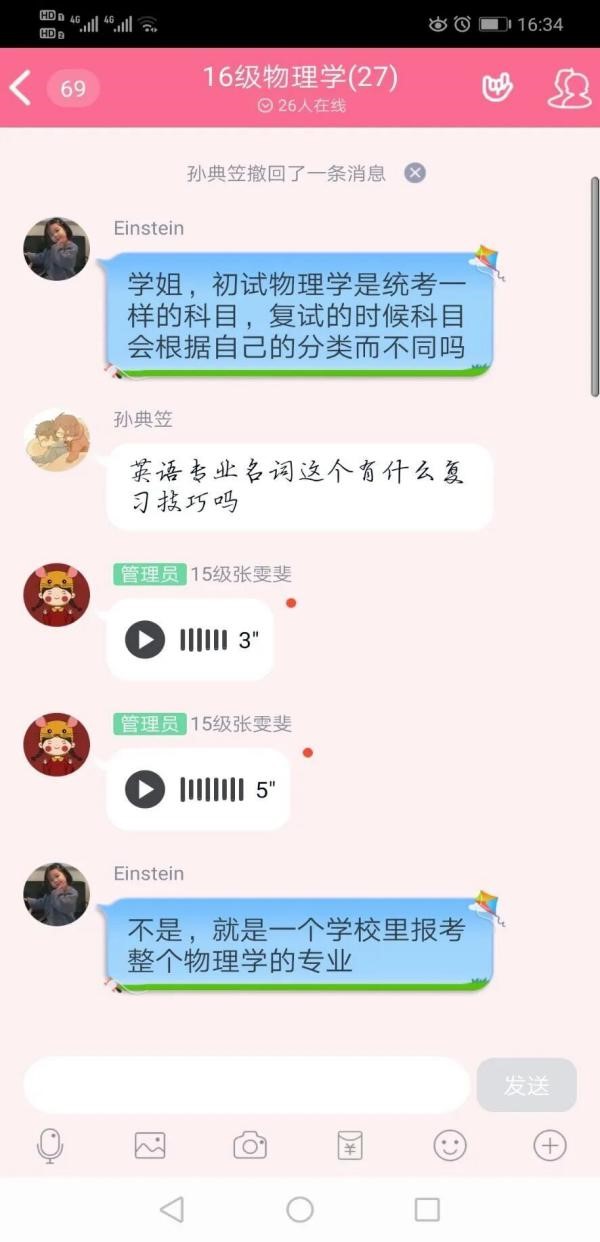Play the 5-second voice message
This screenshot has width=600, height=1242.
[145, 790]
